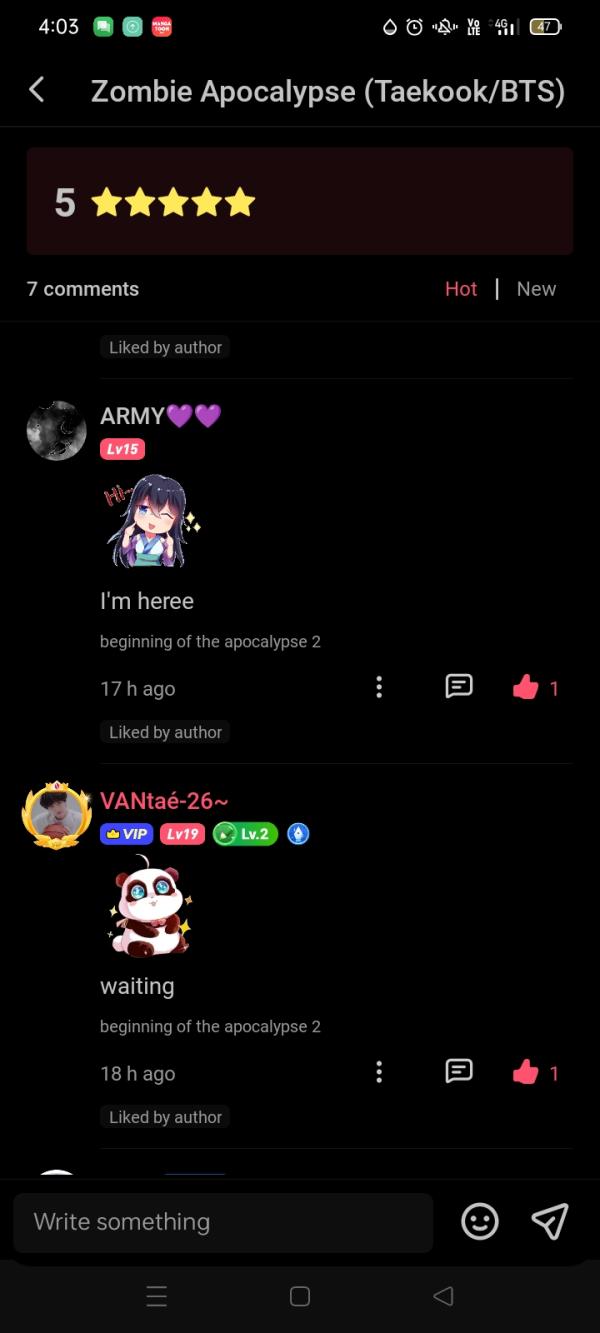The image size is (600, 1333).
Task: Send the comment with the paper plane
Action: click(x=550, y=1221)
